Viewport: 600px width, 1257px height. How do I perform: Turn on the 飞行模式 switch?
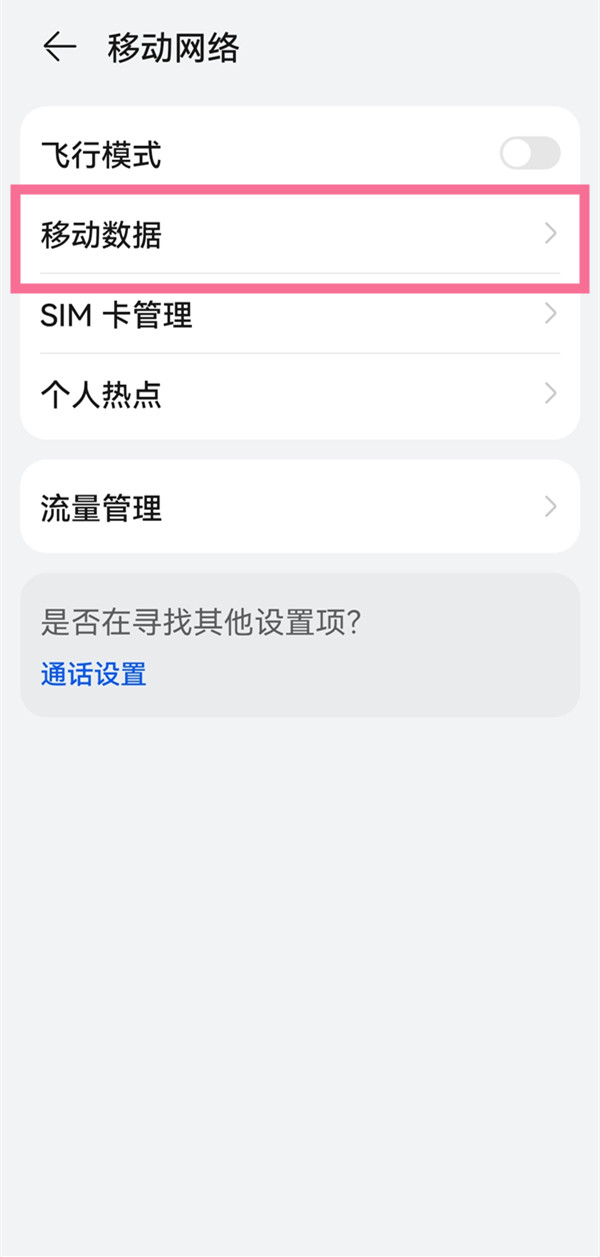click(x=530, y=154)
